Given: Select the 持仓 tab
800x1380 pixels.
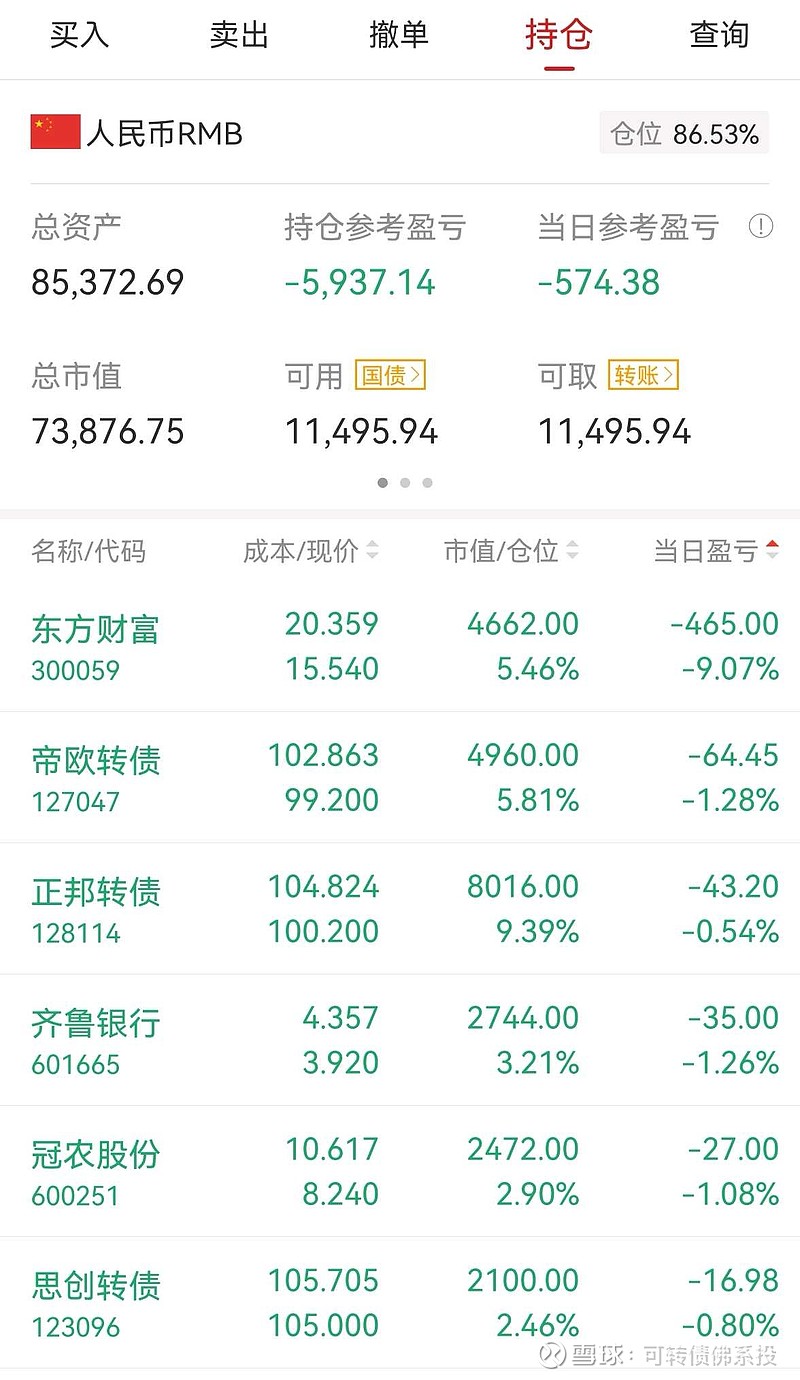Looking at the screenshot, I should point(559,36).
